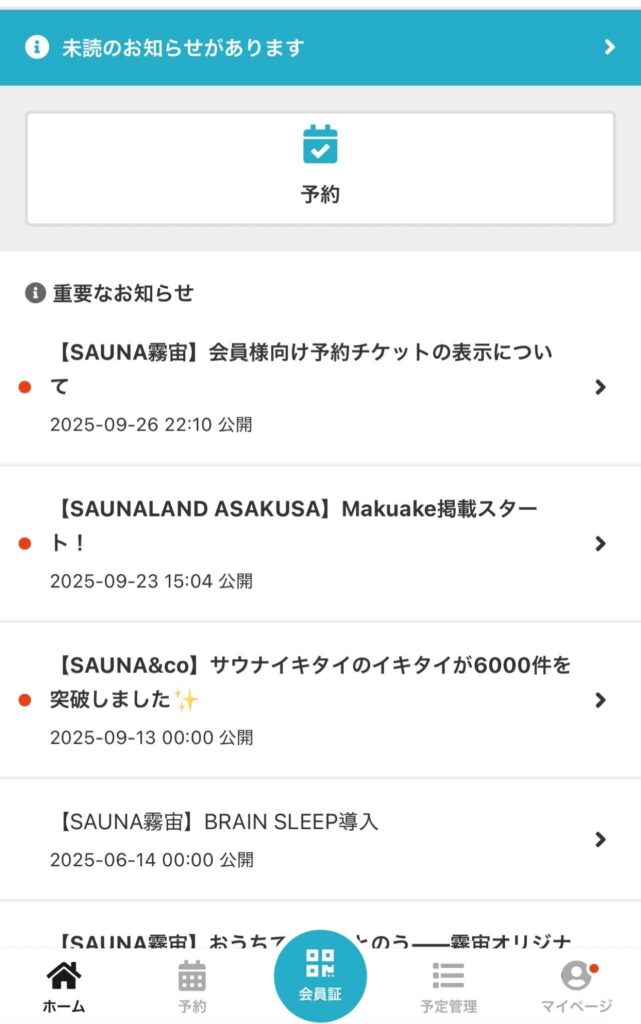Viewport: 641px width, 1024px height.
Task: Switch to the 予約 tab in bottom bar
Action: 192,986
